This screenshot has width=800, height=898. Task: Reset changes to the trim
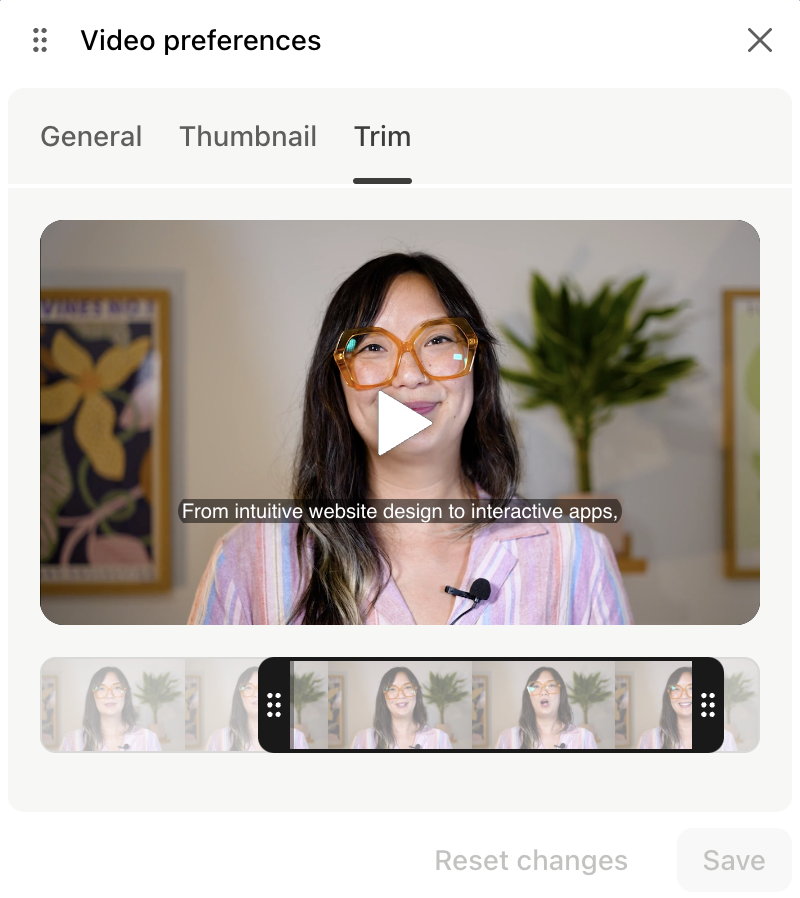click(x=531, y=861)
